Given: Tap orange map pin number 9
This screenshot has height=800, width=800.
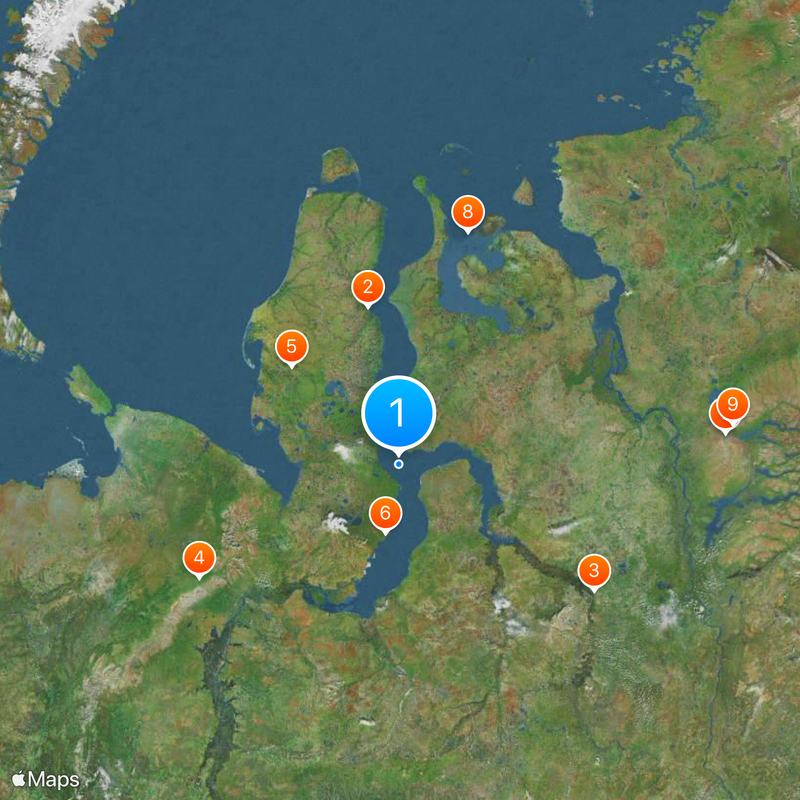Looking at the screenshot, I should (735, 404).
